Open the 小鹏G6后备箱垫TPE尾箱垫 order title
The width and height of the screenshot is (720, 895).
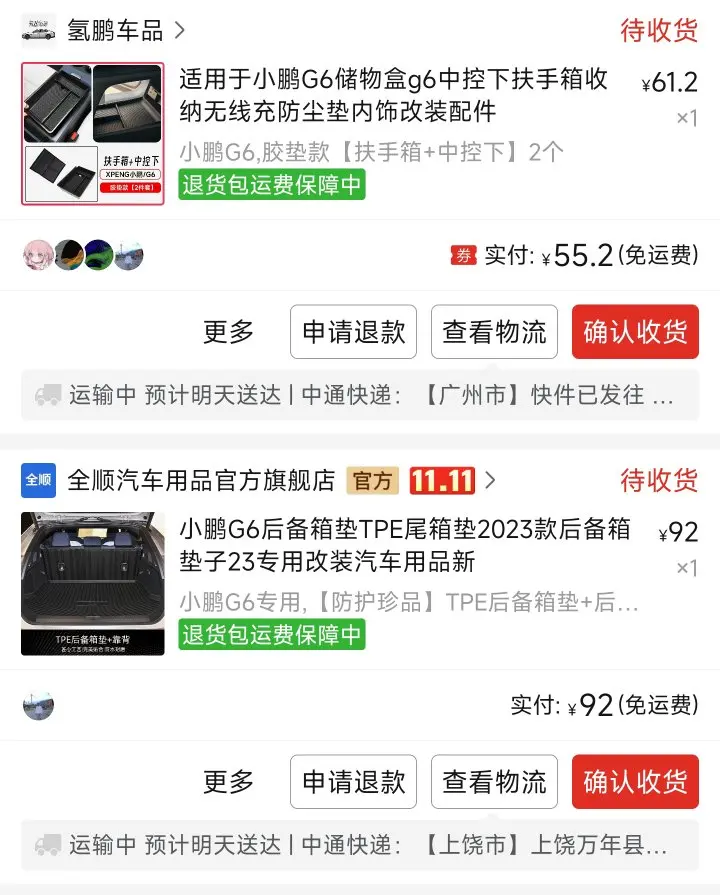[x=405, y=544]
